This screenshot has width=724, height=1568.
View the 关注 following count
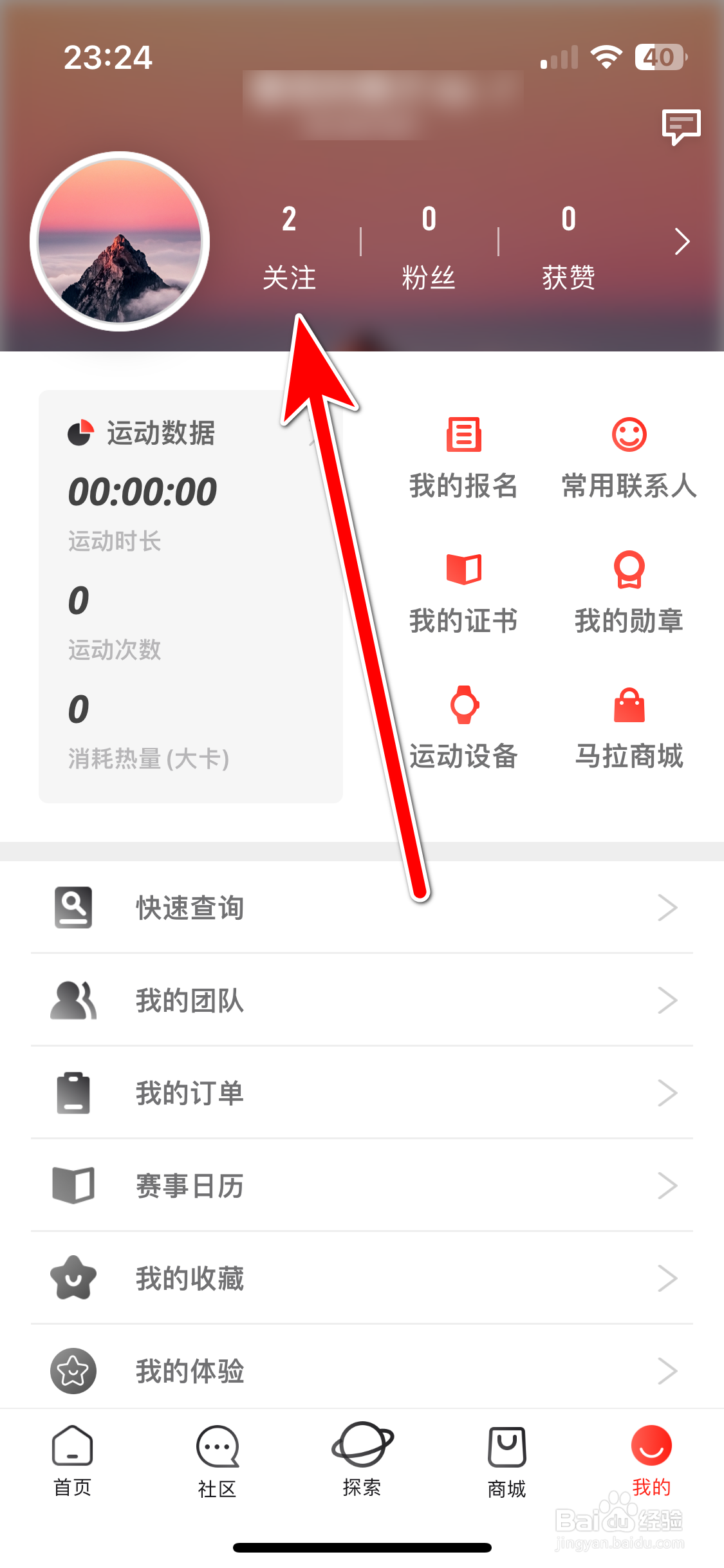coord(289,248)
